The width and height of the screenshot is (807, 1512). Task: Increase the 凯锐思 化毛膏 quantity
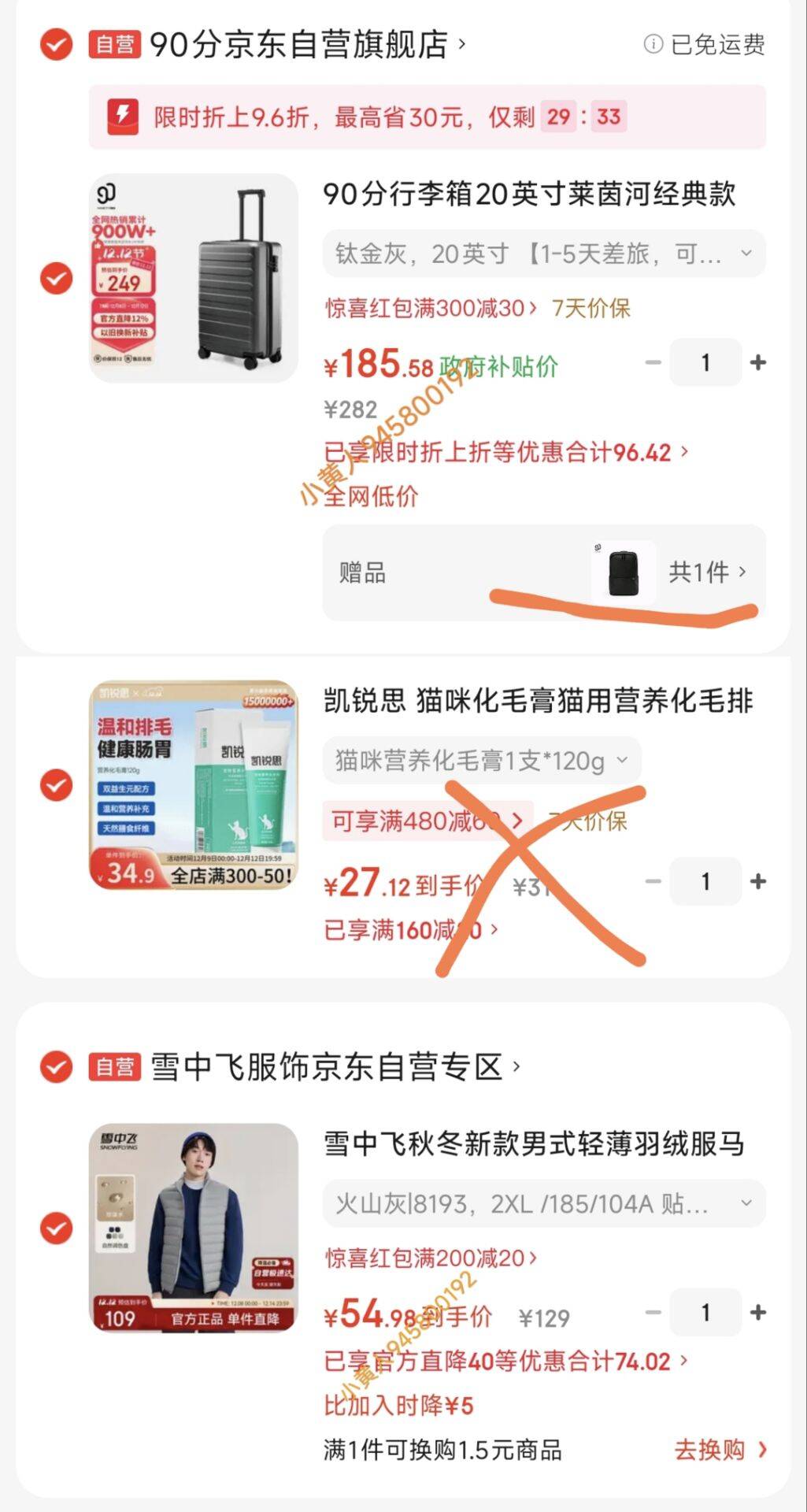758,881
